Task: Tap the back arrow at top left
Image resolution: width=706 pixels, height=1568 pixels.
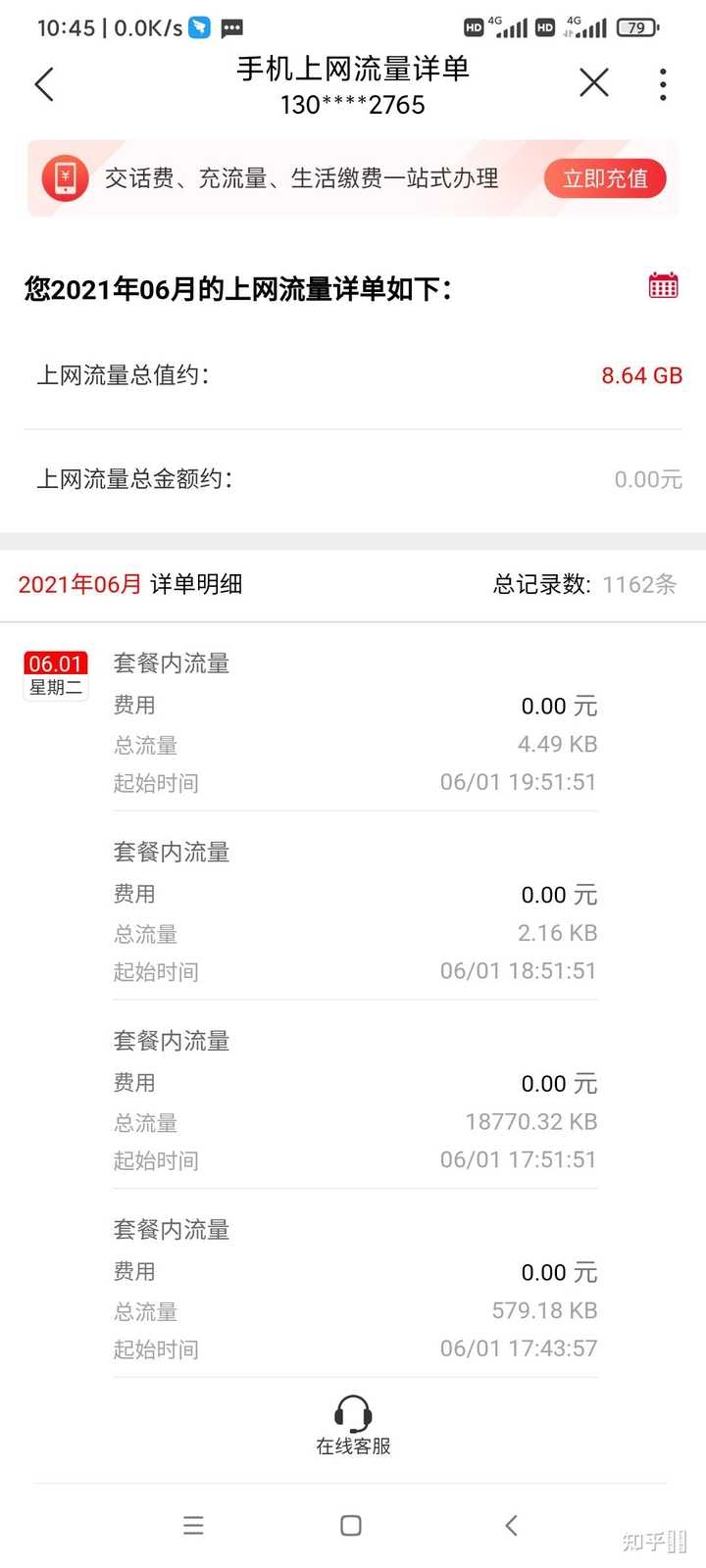Action: click(43, 84)
